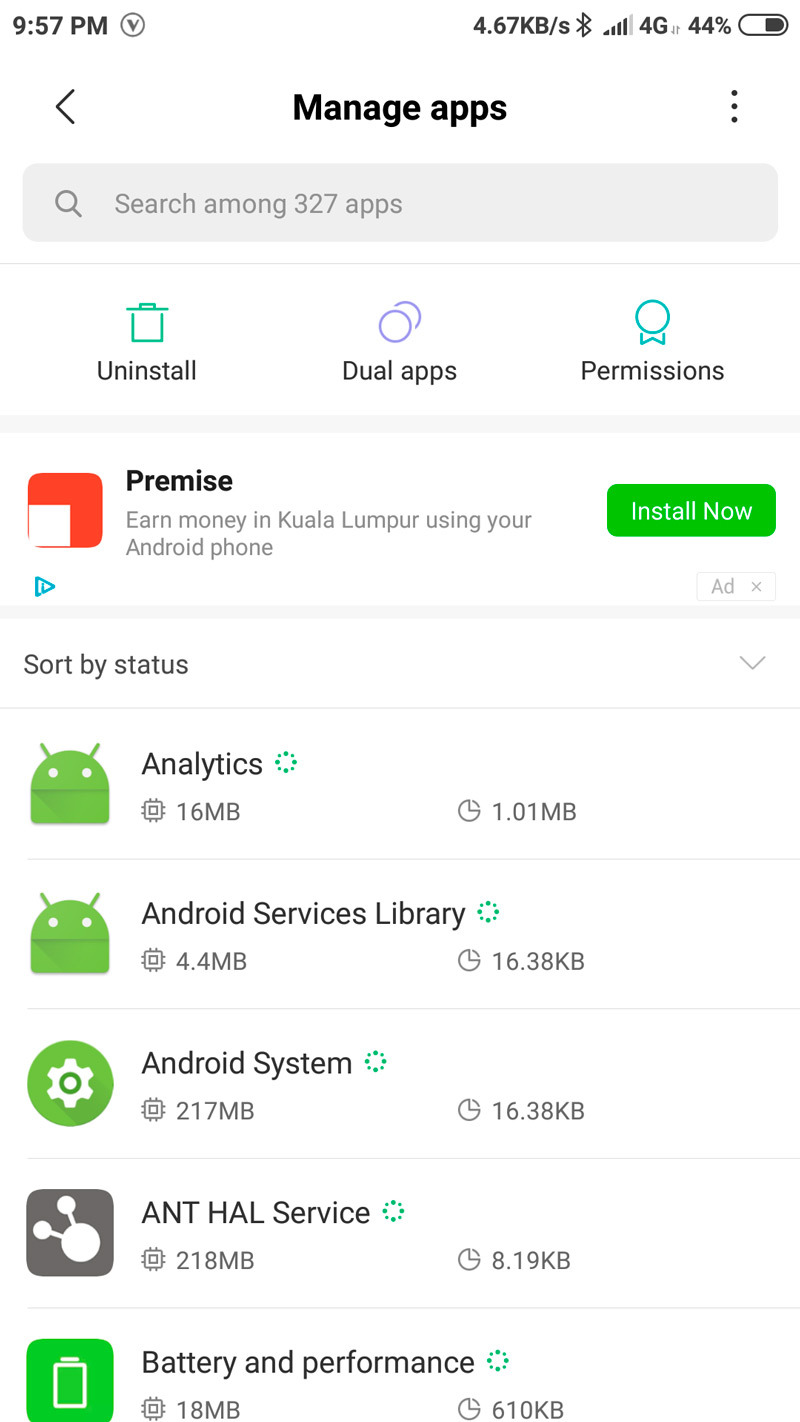
Task: Open Dual apps
Action: click(399, 344)
